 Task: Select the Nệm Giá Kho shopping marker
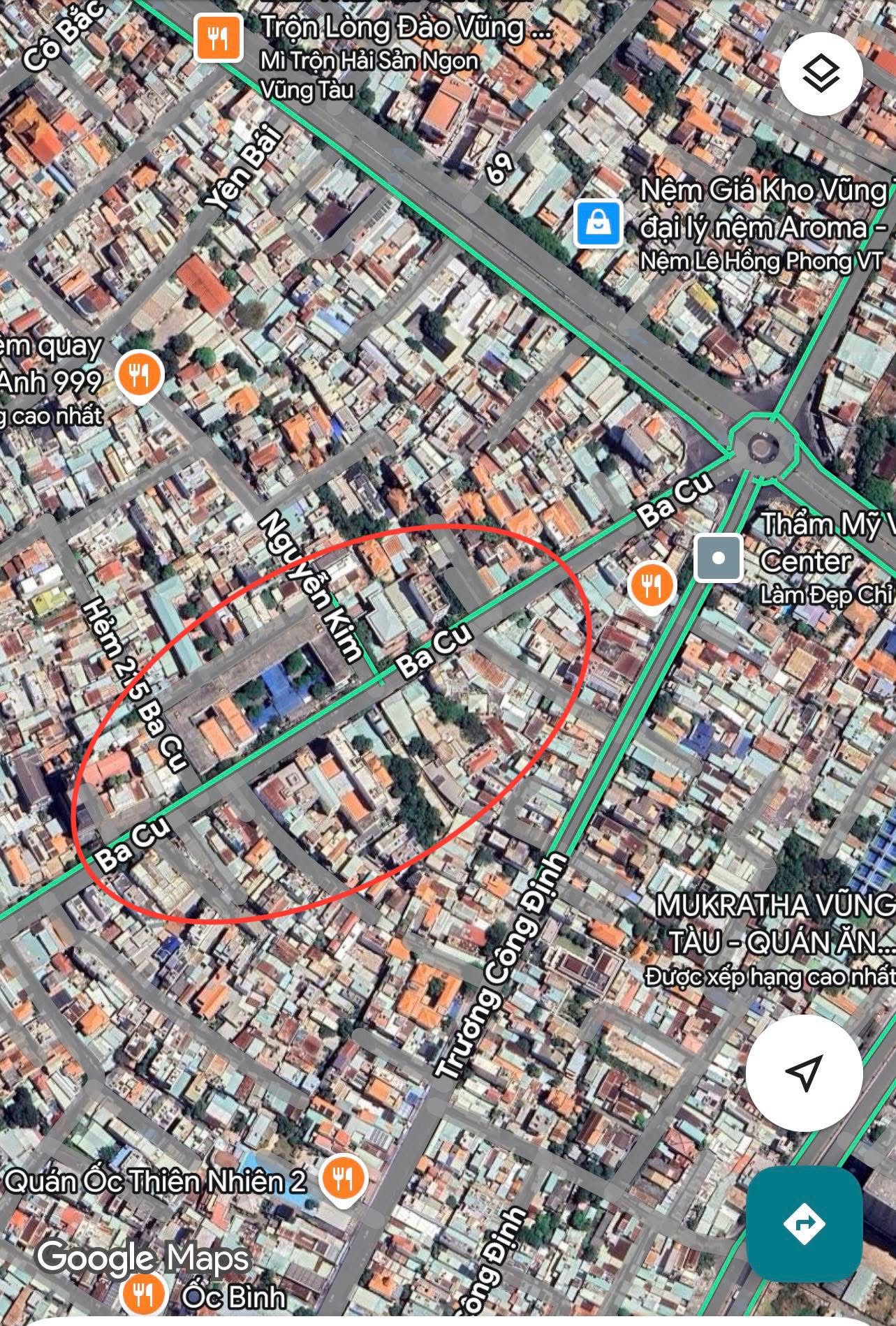tap(598, 223)
